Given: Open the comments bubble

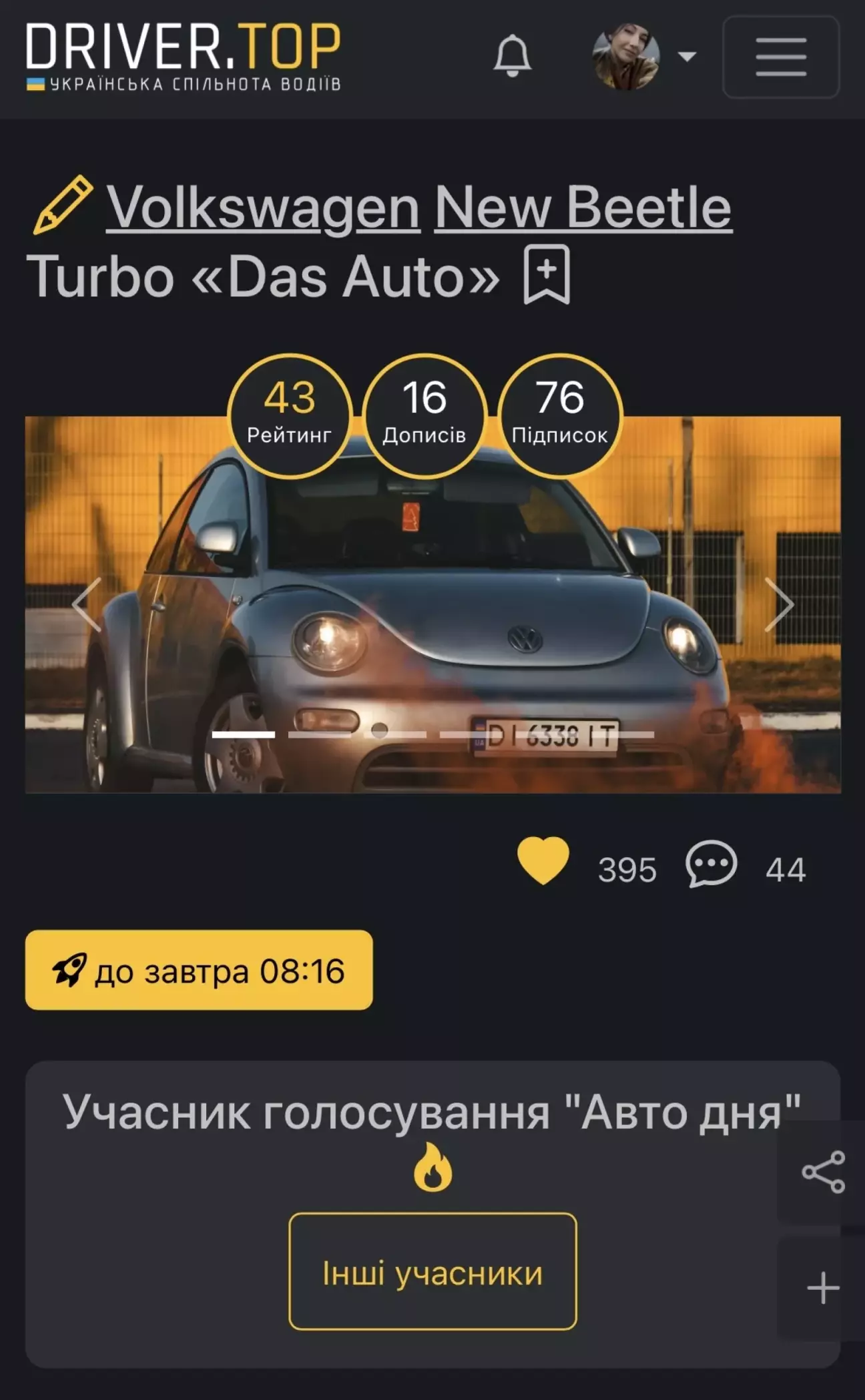Looking at the screenshot, I should (x=711, y=863).
